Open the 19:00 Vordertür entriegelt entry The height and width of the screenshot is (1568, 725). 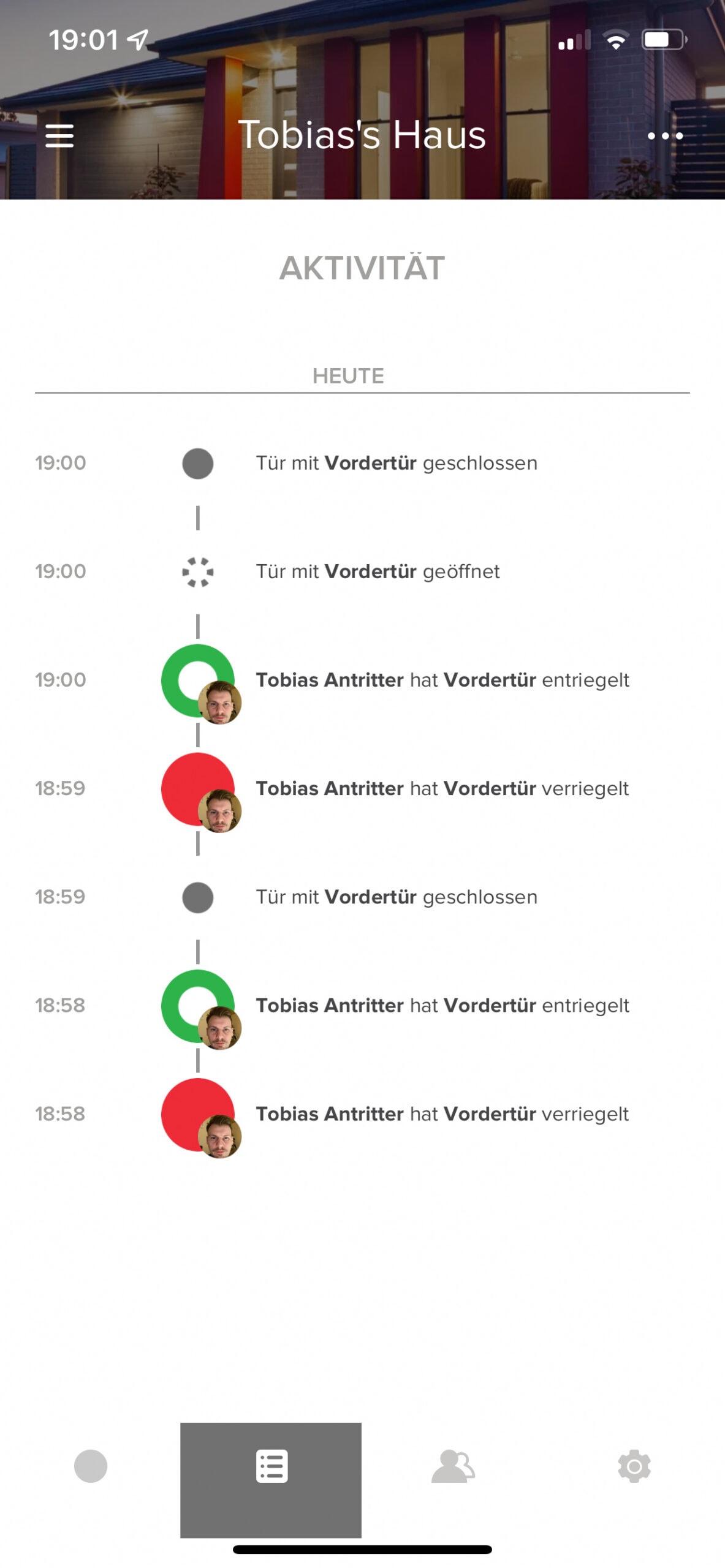click(362, 680)
